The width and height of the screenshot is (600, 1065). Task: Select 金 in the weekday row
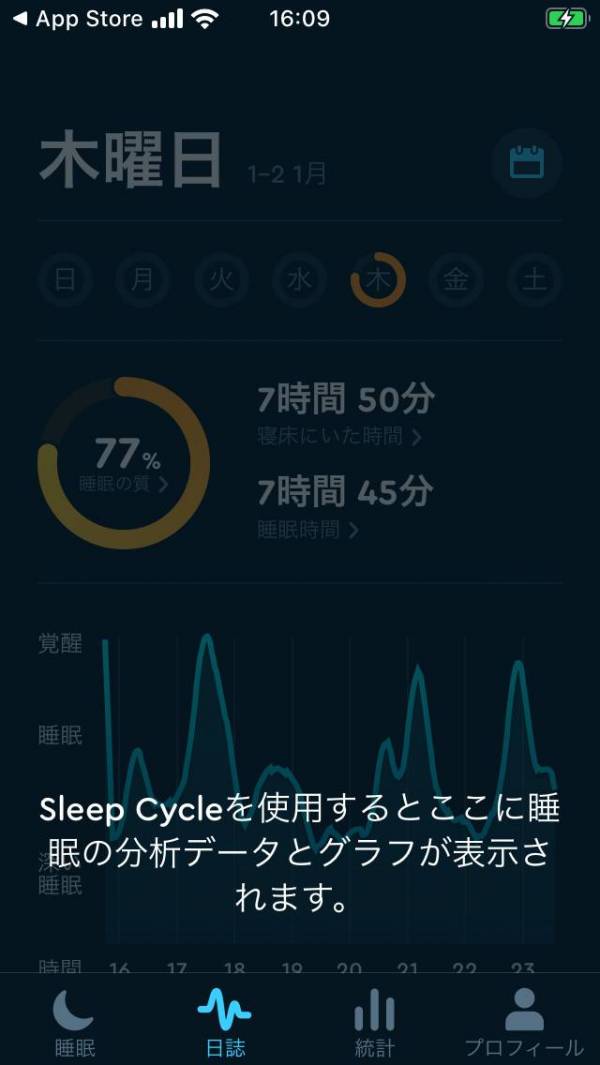456,280
